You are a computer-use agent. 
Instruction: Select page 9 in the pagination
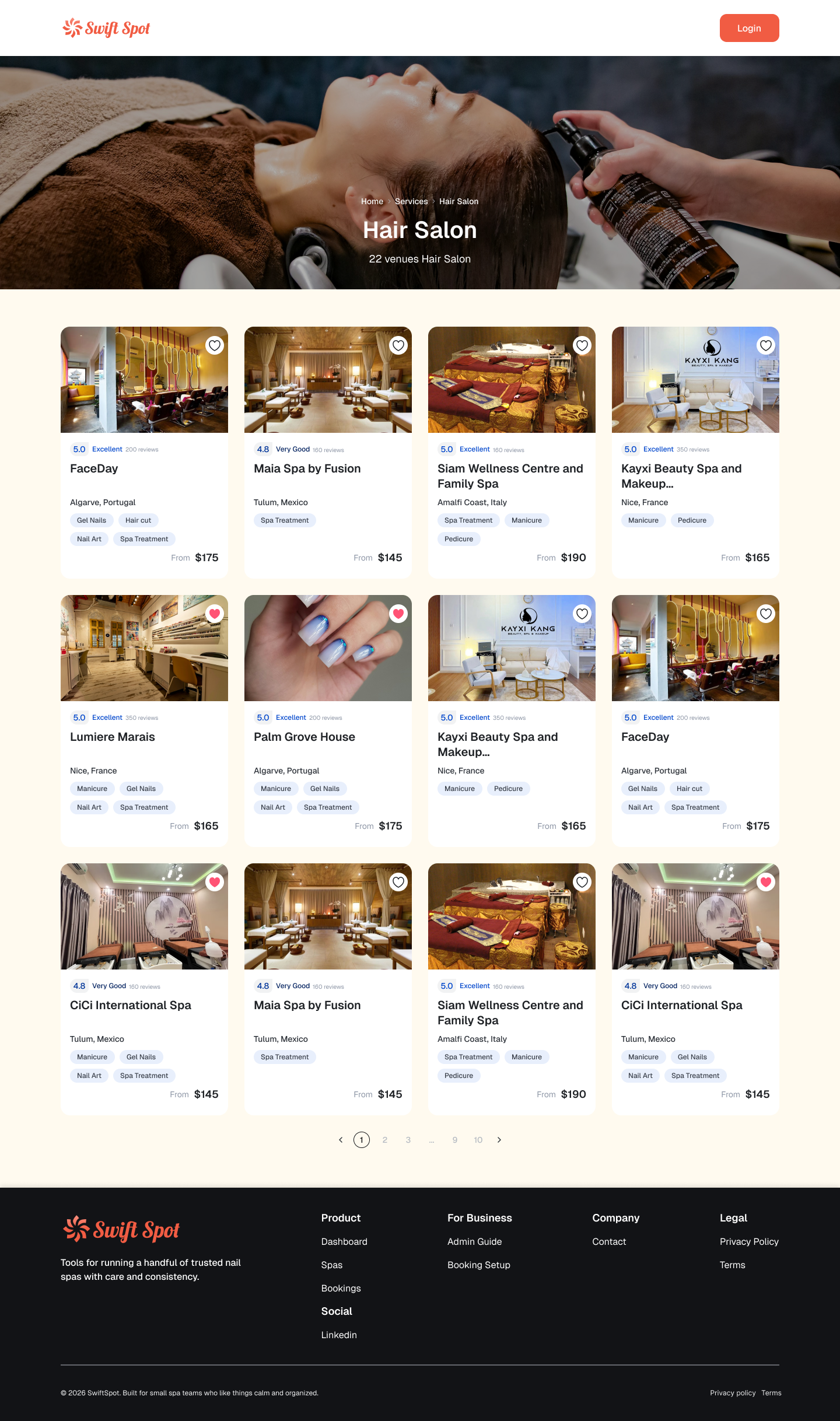455,1140
